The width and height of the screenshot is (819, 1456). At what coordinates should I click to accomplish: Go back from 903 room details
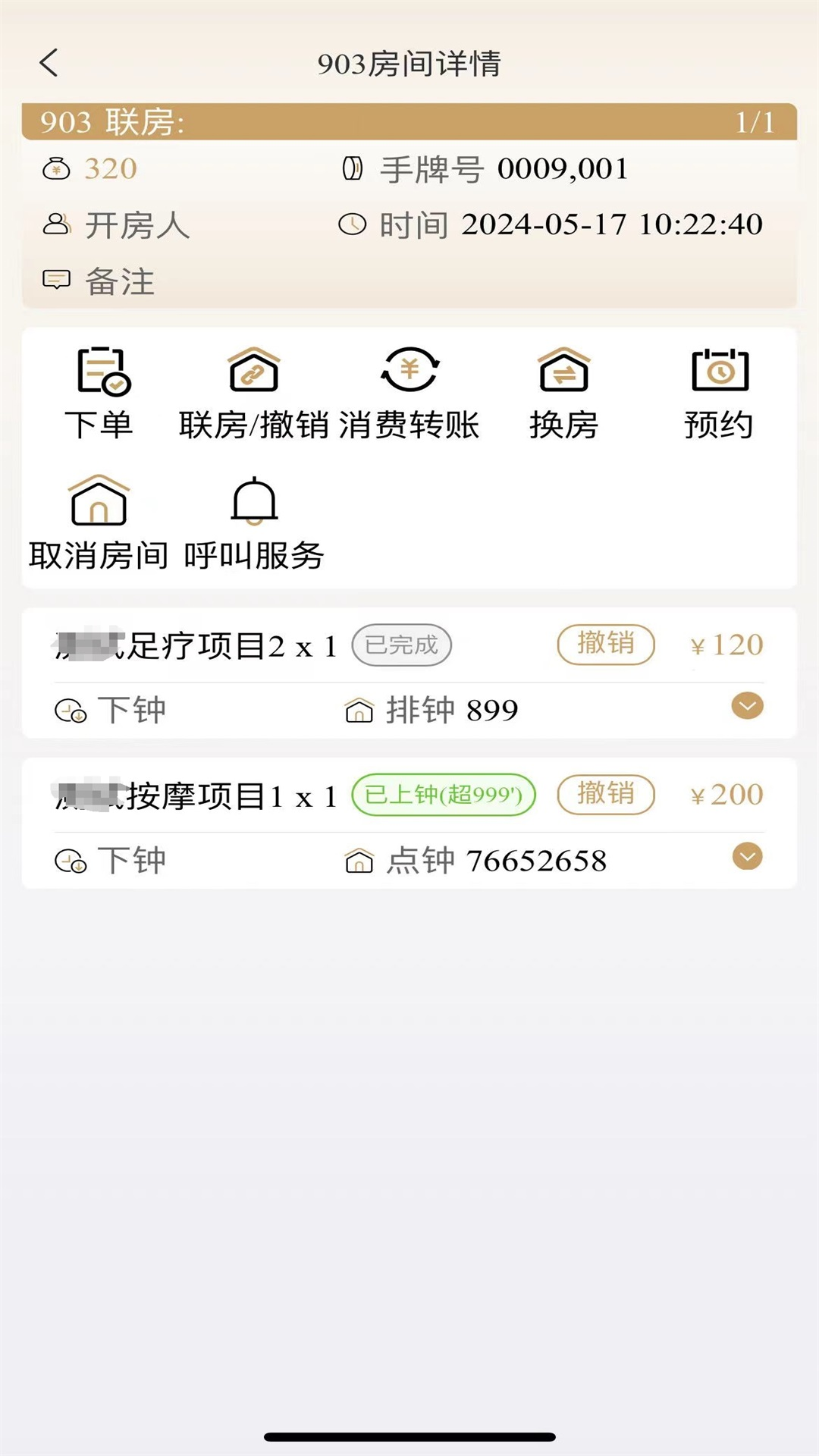point(49,63)
